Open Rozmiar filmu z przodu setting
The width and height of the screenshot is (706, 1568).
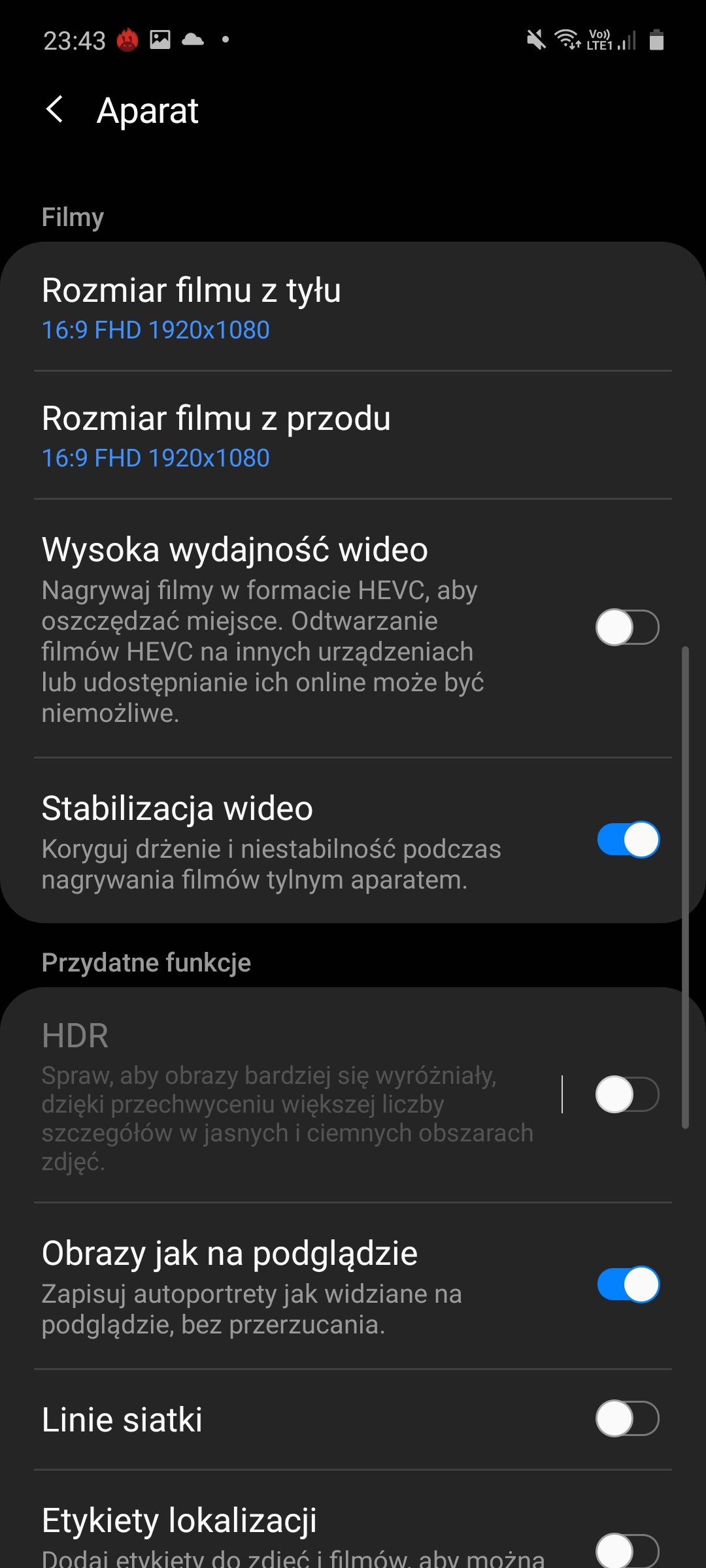tap(353, 435)
